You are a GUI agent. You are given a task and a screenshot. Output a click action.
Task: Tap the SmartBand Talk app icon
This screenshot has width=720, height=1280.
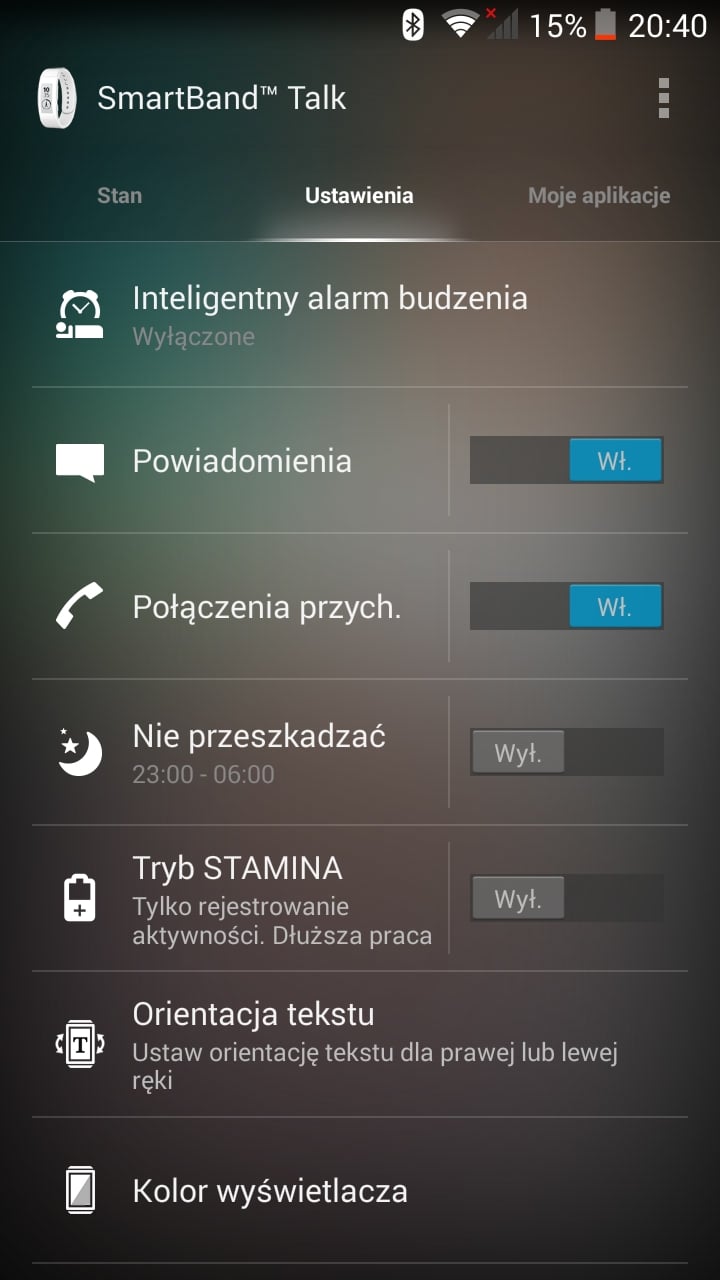[57, 98]
